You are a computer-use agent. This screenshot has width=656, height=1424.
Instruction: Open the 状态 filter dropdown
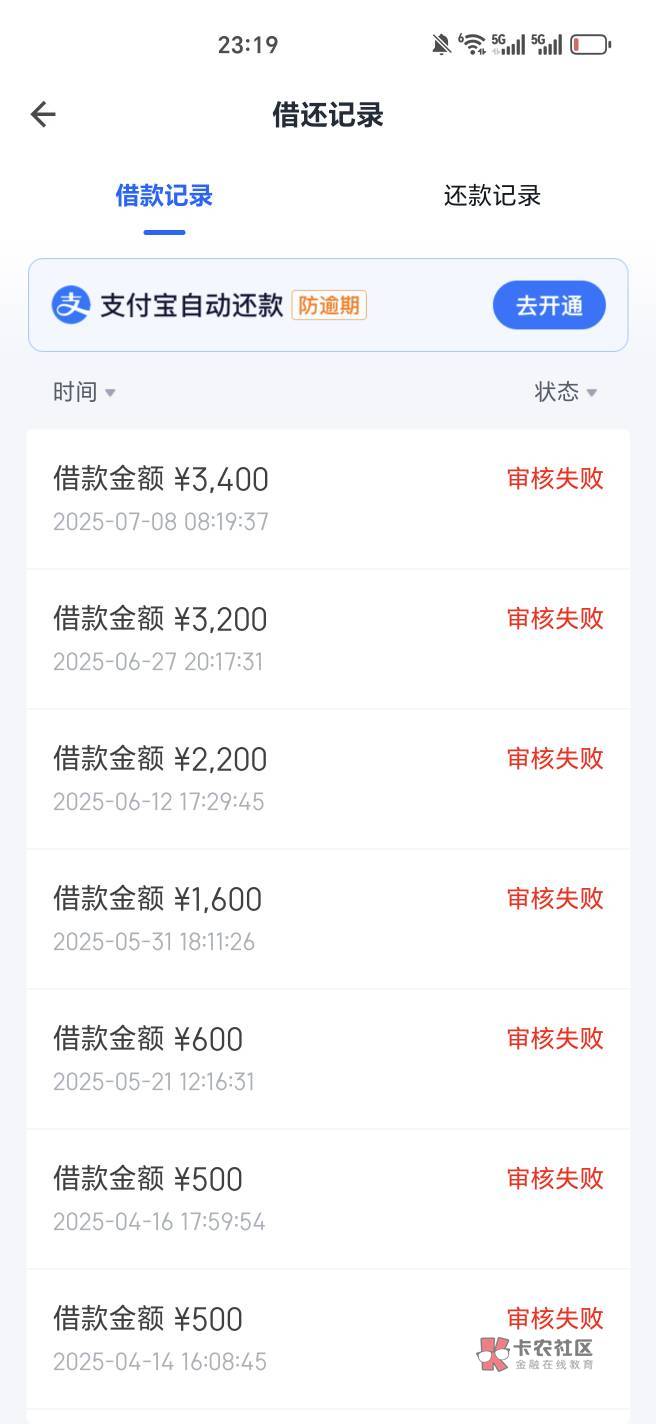click(x=566, y=392)
